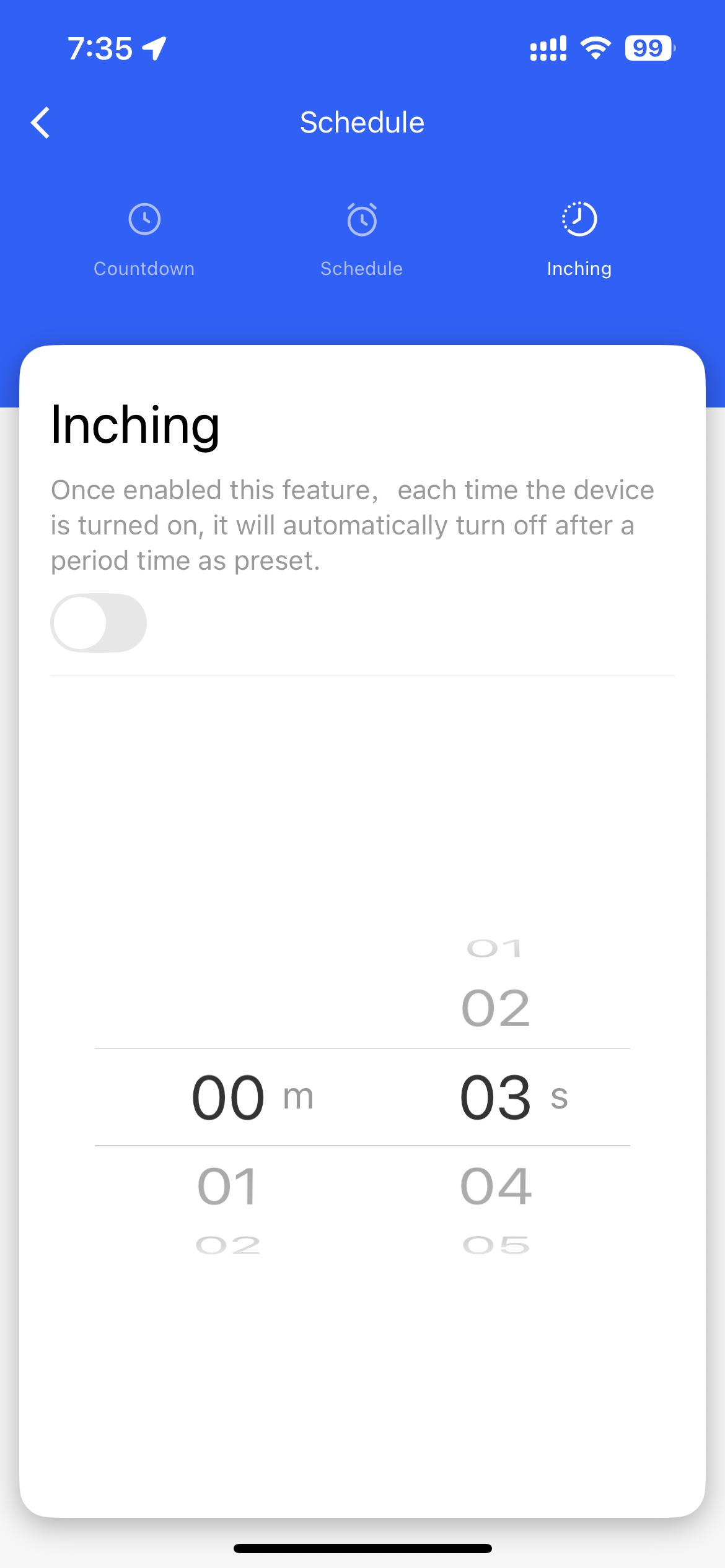725x1568 pixels.
Task: Switch to the Schedule tab
Action: [362, 238]
